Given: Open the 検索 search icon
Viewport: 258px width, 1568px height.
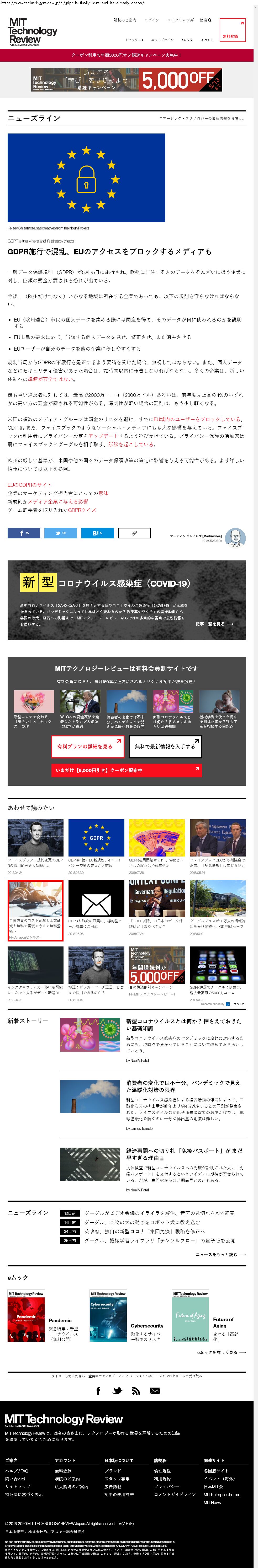Looking at the screenshot, I should tap(206, 20).
